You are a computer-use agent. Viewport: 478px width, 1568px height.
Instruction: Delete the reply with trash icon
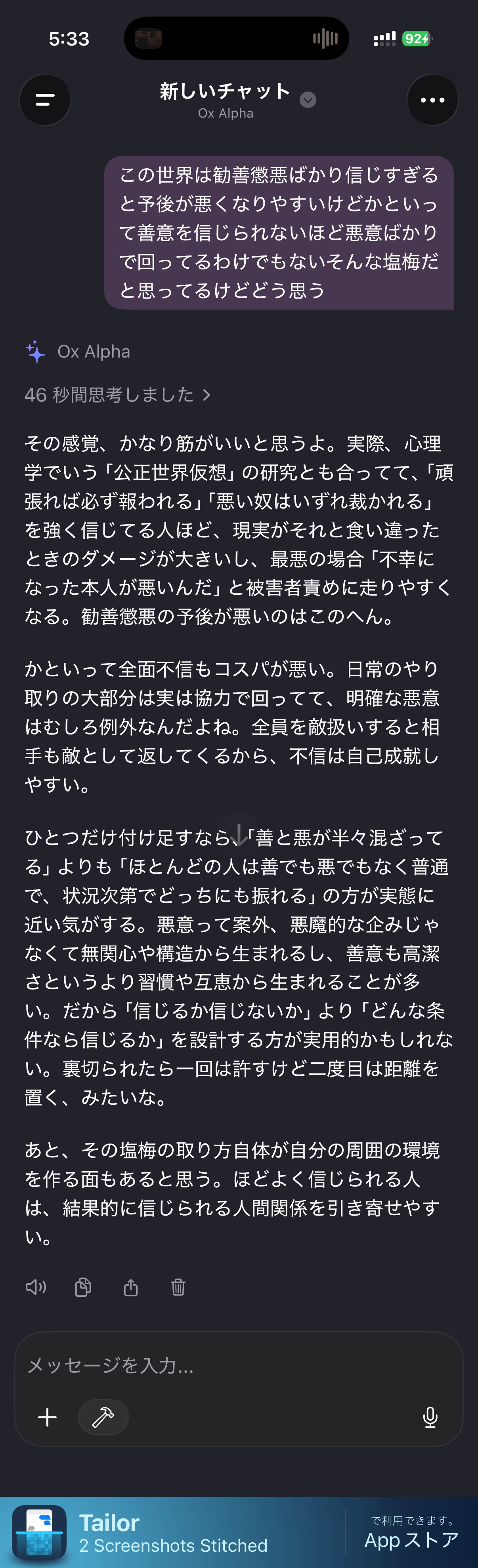click(x=178, y=1287)
